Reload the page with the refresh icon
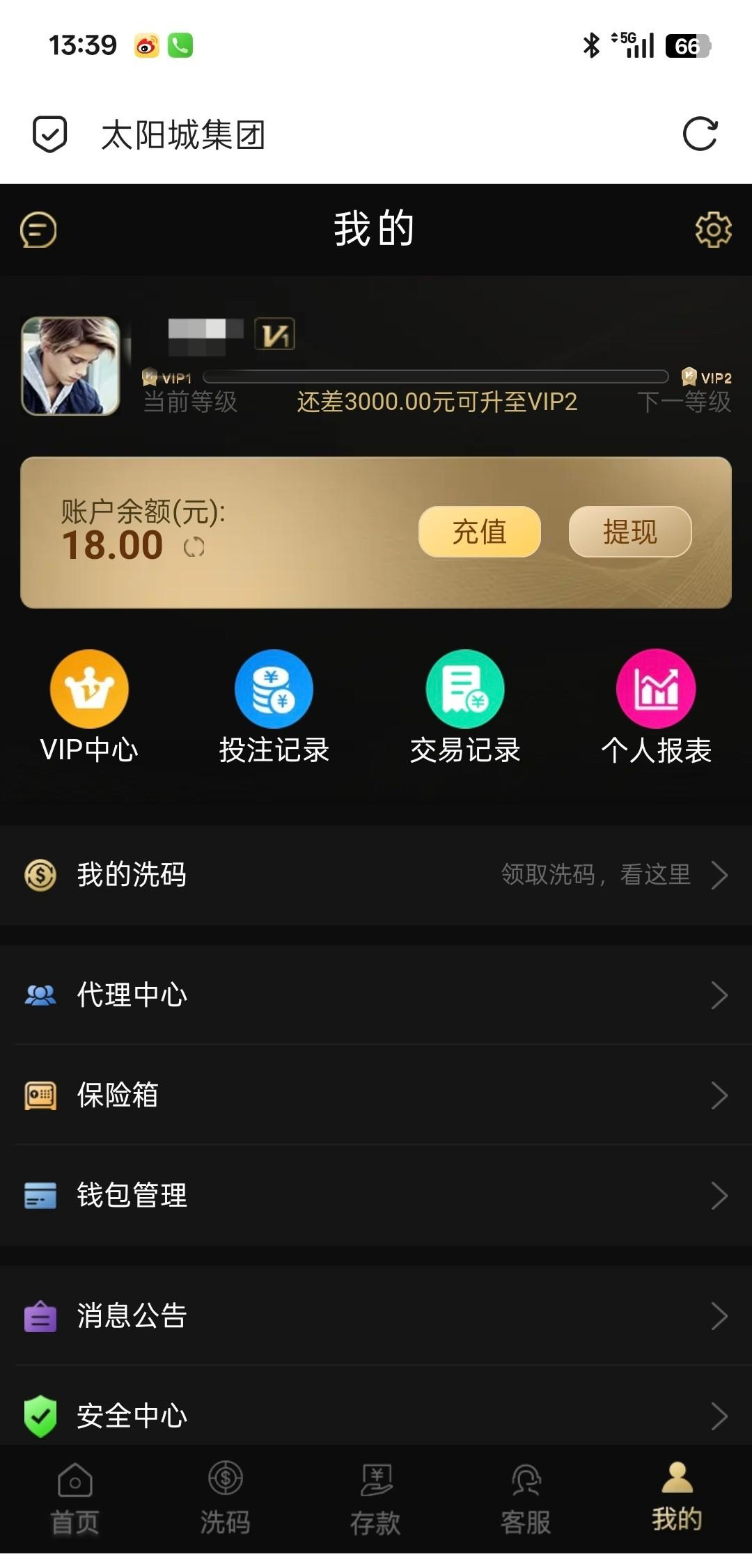Image resolution: width=752 pixels, height=1568 pixels. (x=700, y=134)
